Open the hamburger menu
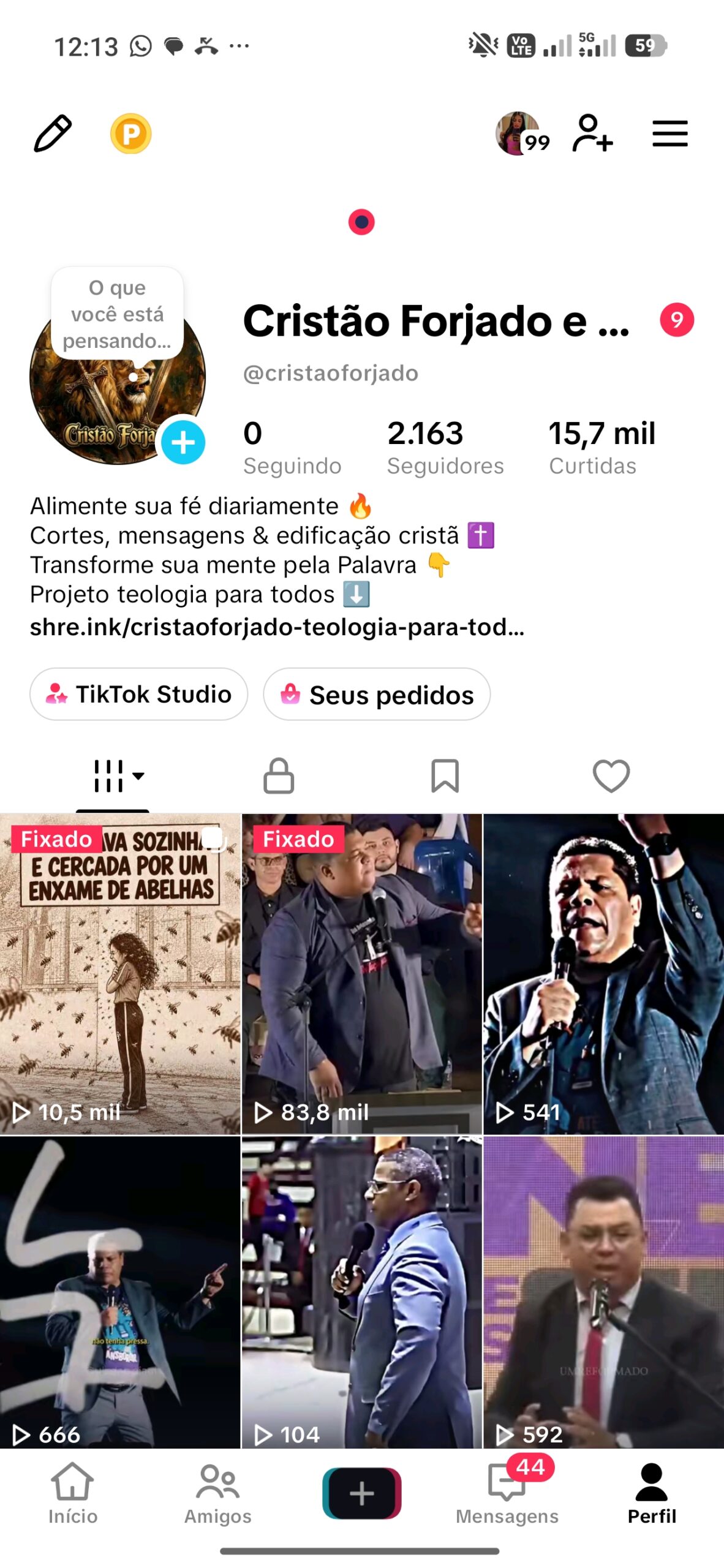Screen dimensions: 724x1568 click(669, 134)
